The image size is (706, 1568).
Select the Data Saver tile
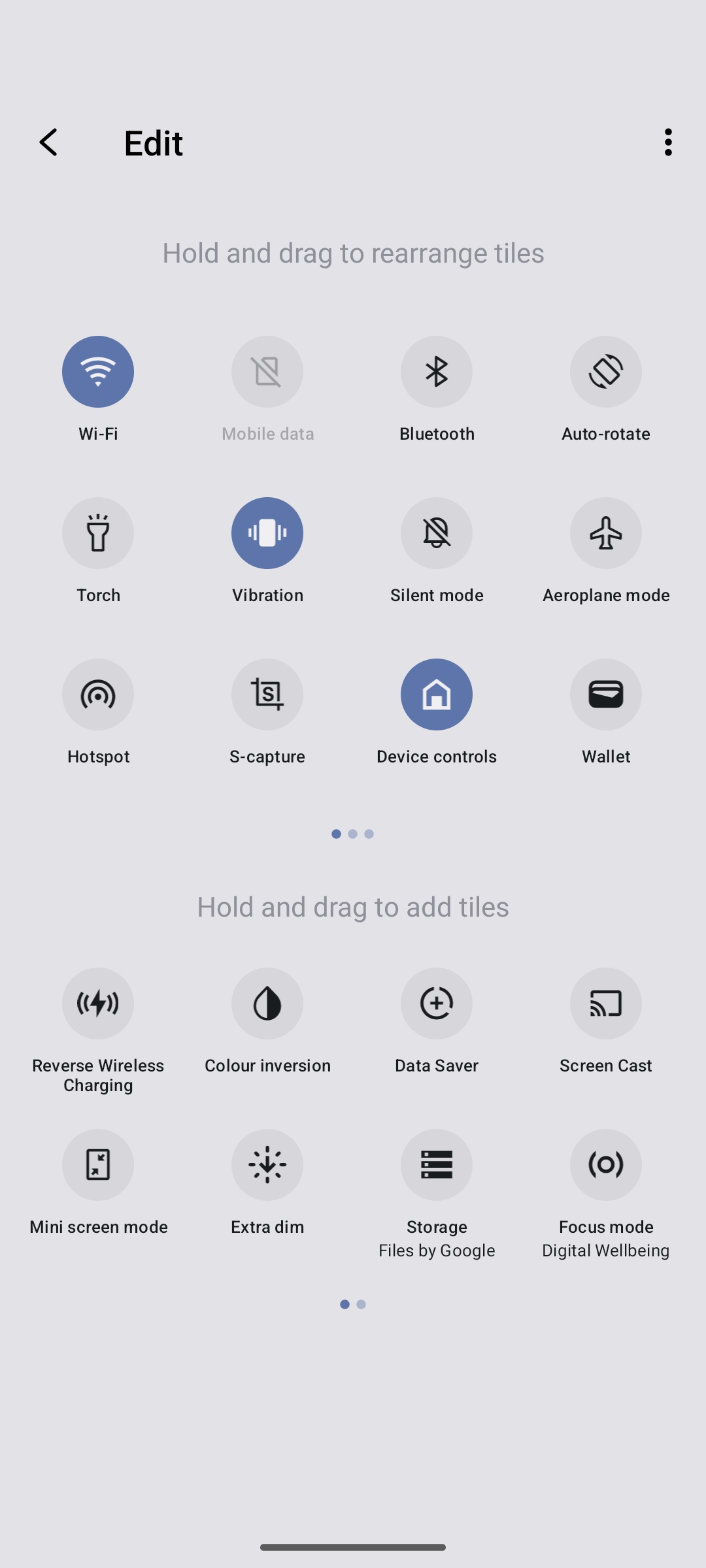437,1004
